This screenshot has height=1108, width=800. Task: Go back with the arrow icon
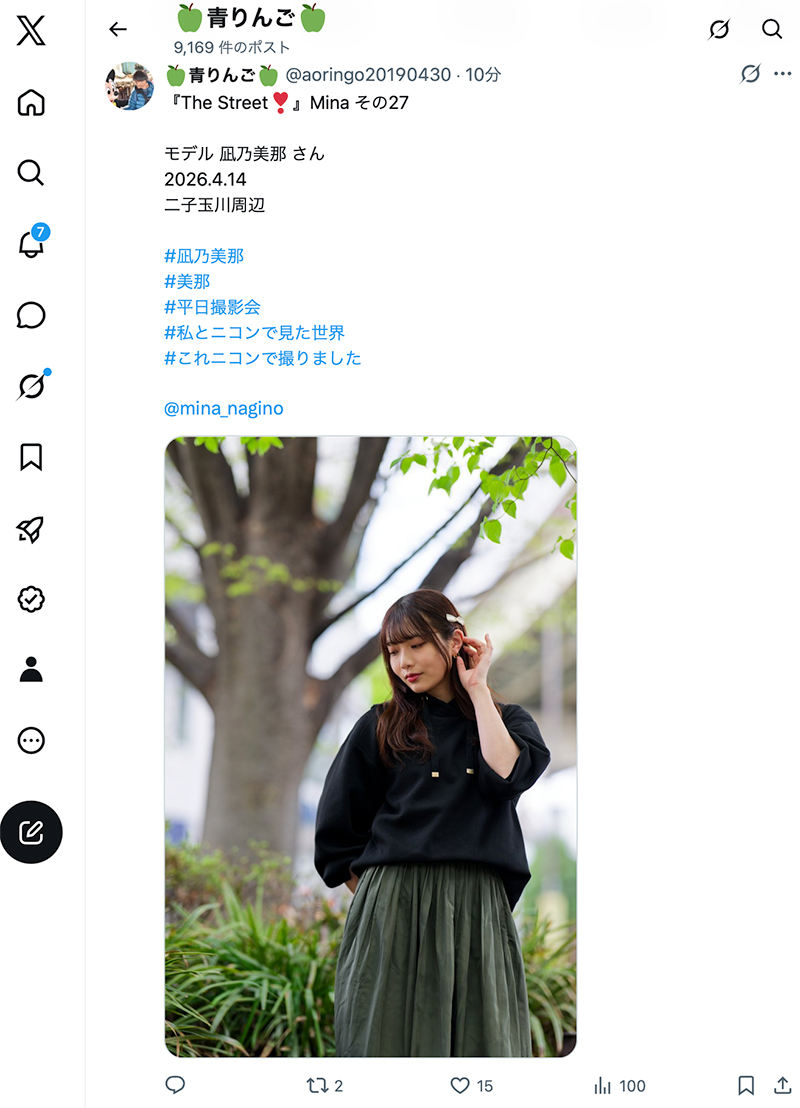click(x=118, y=29)
